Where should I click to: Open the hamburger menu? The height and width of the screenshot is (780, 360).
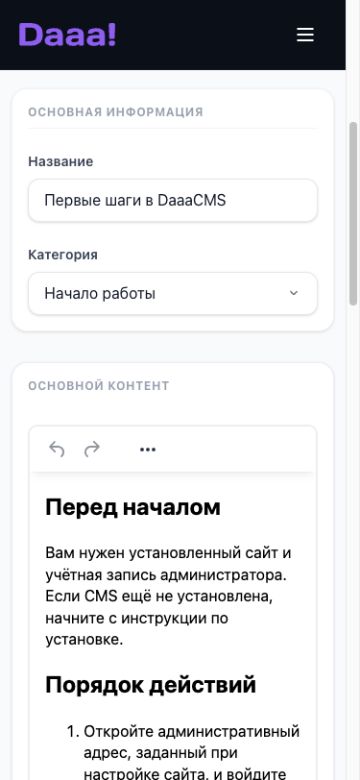[x=305, y=35]
